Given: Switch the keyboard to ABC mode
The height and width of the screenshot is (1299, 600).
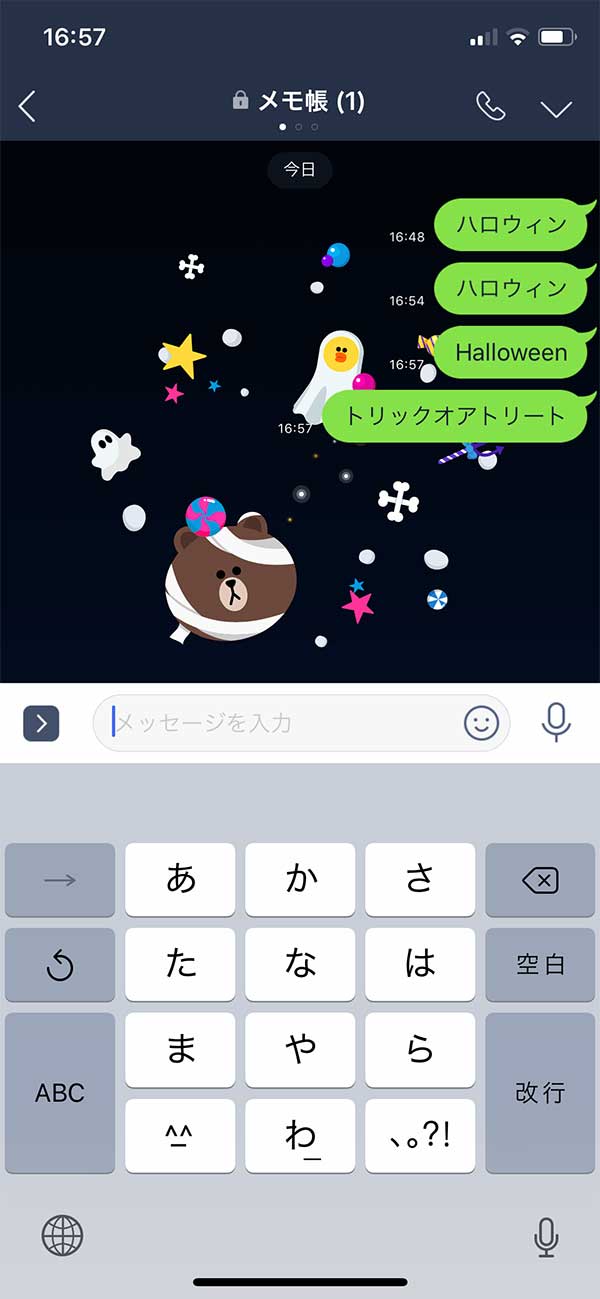Looking at the screenshot, I should [x=60, y=1092].
